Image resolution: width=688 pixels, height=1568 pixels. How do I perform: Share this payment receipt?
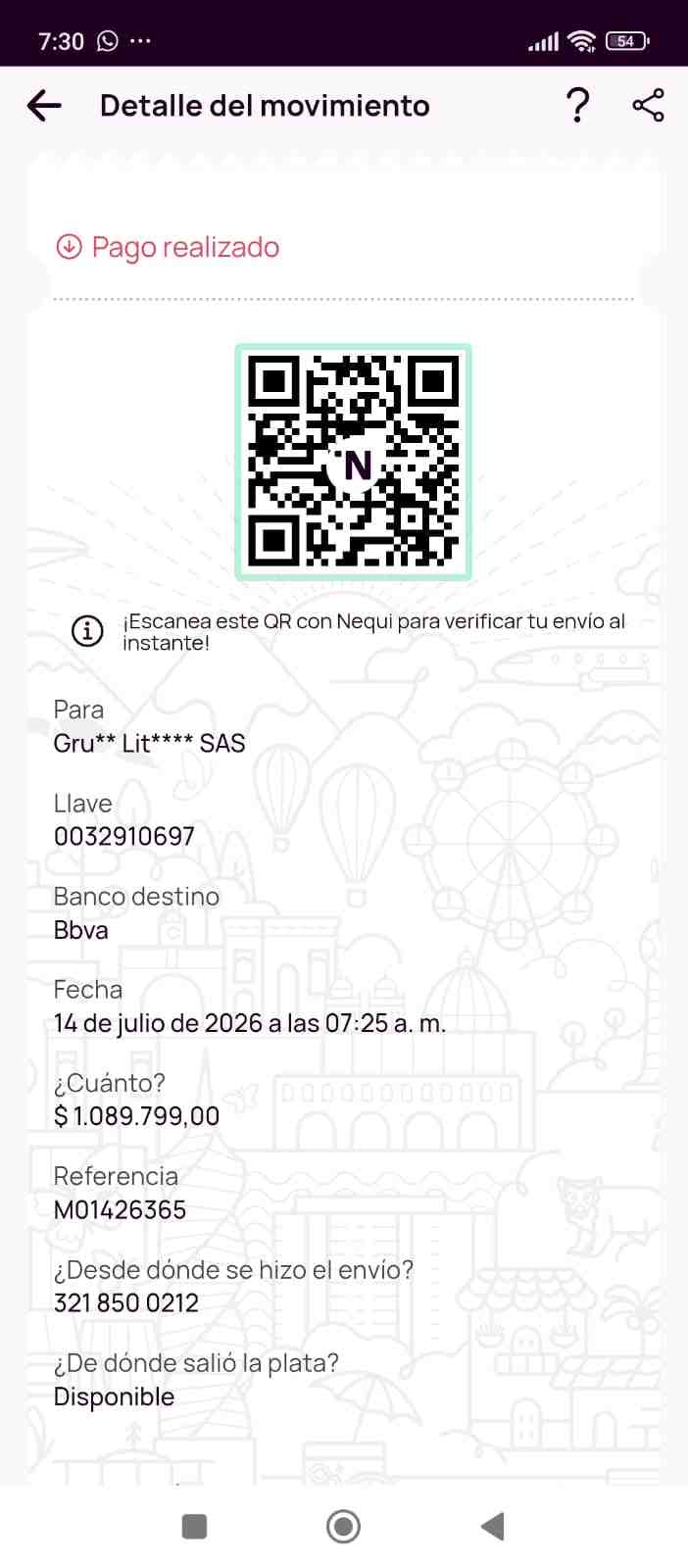pos(648,105)
